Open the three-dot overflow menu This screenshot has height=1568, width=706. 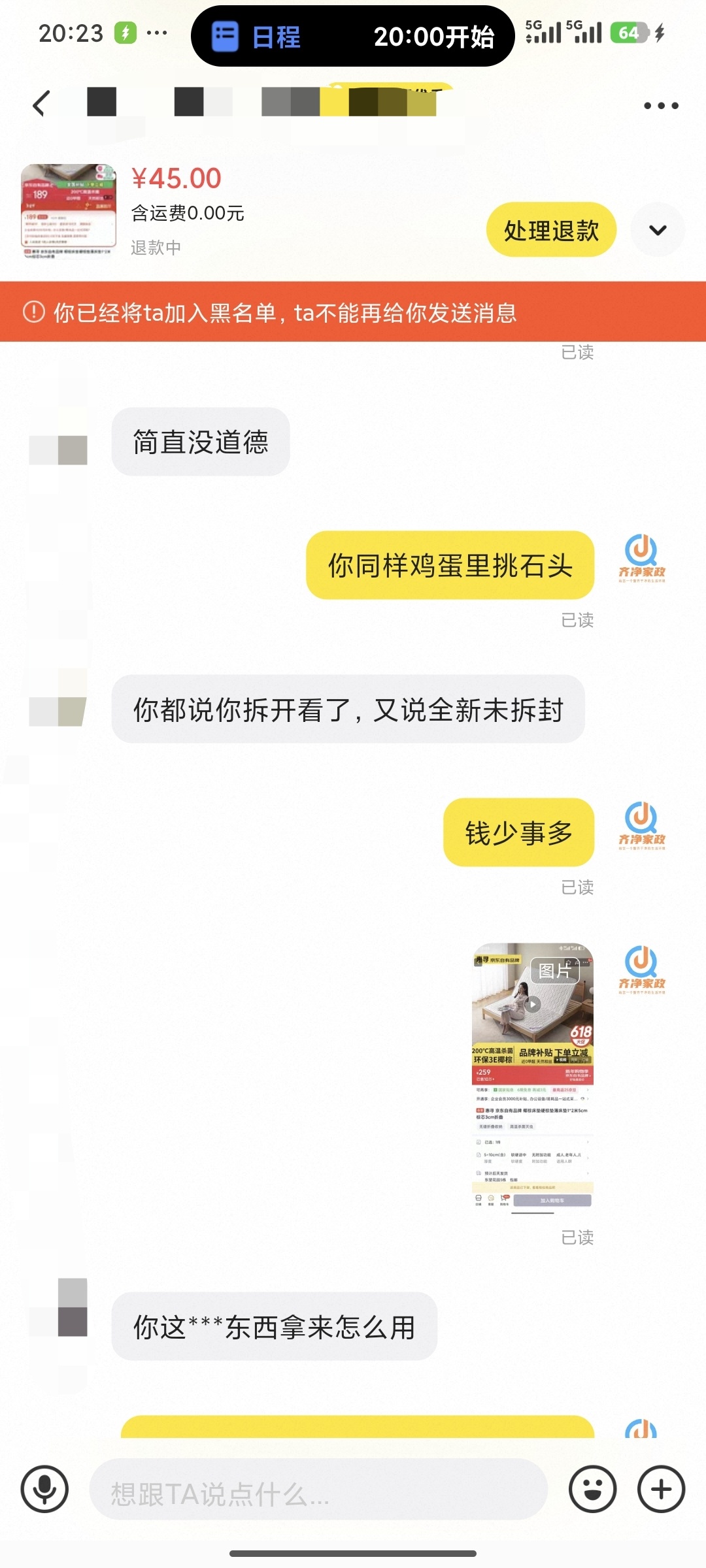[x=660, y=105]
